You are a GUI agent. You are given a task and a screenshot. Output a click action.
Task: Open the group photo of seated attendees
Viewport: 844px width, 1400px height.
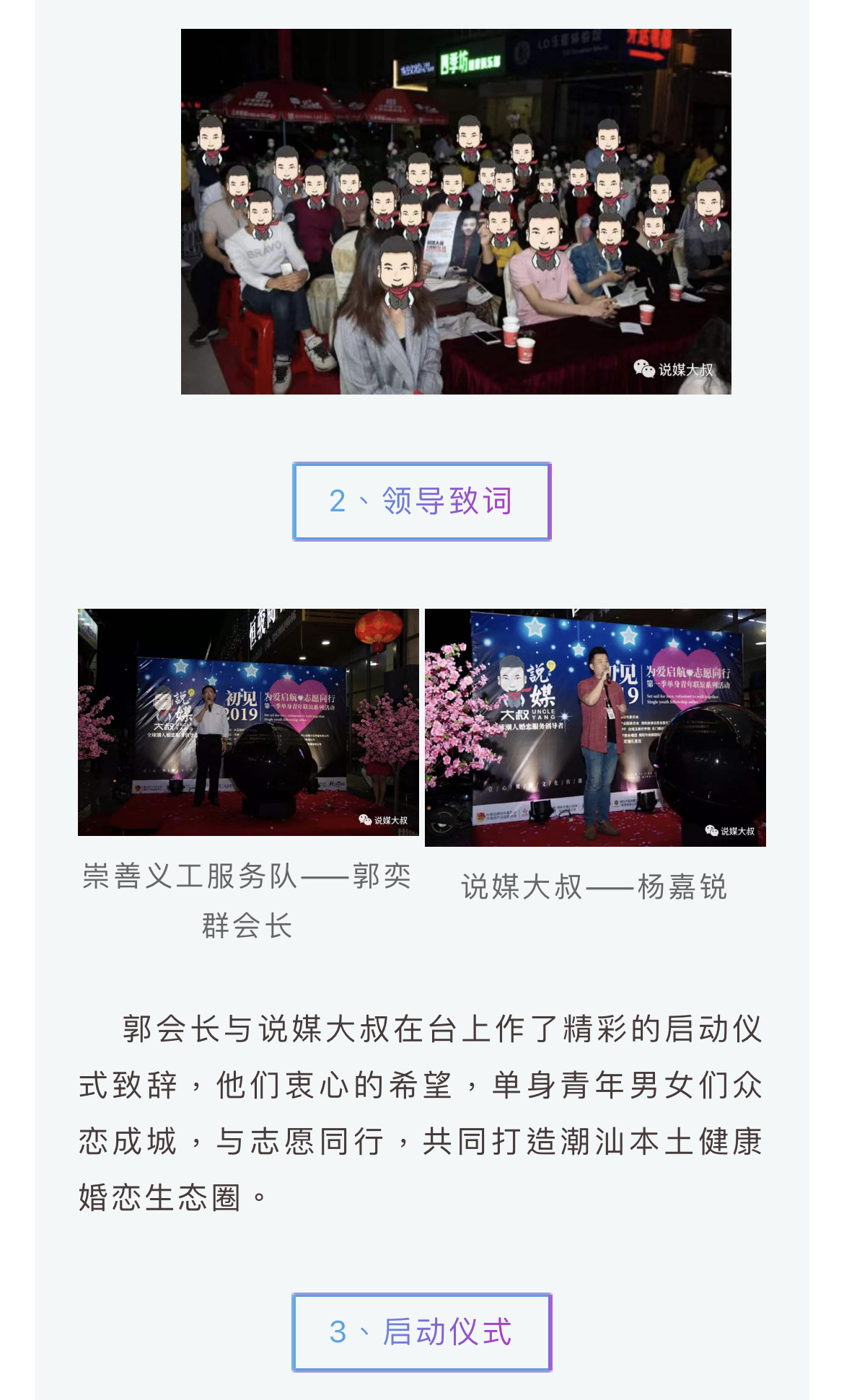tap(456, 211)
